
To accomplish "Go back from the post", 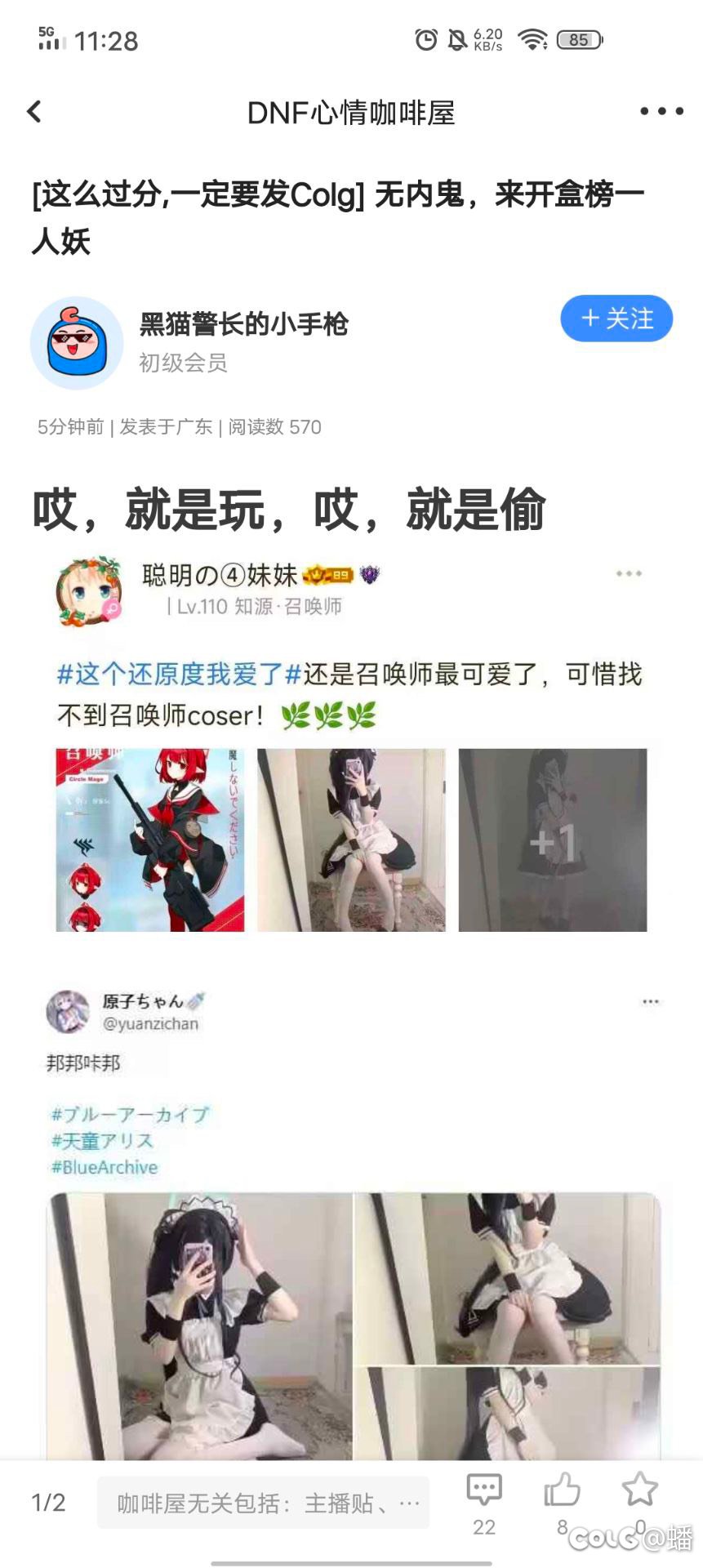I will pyautogui.click(x=34, y=112).
